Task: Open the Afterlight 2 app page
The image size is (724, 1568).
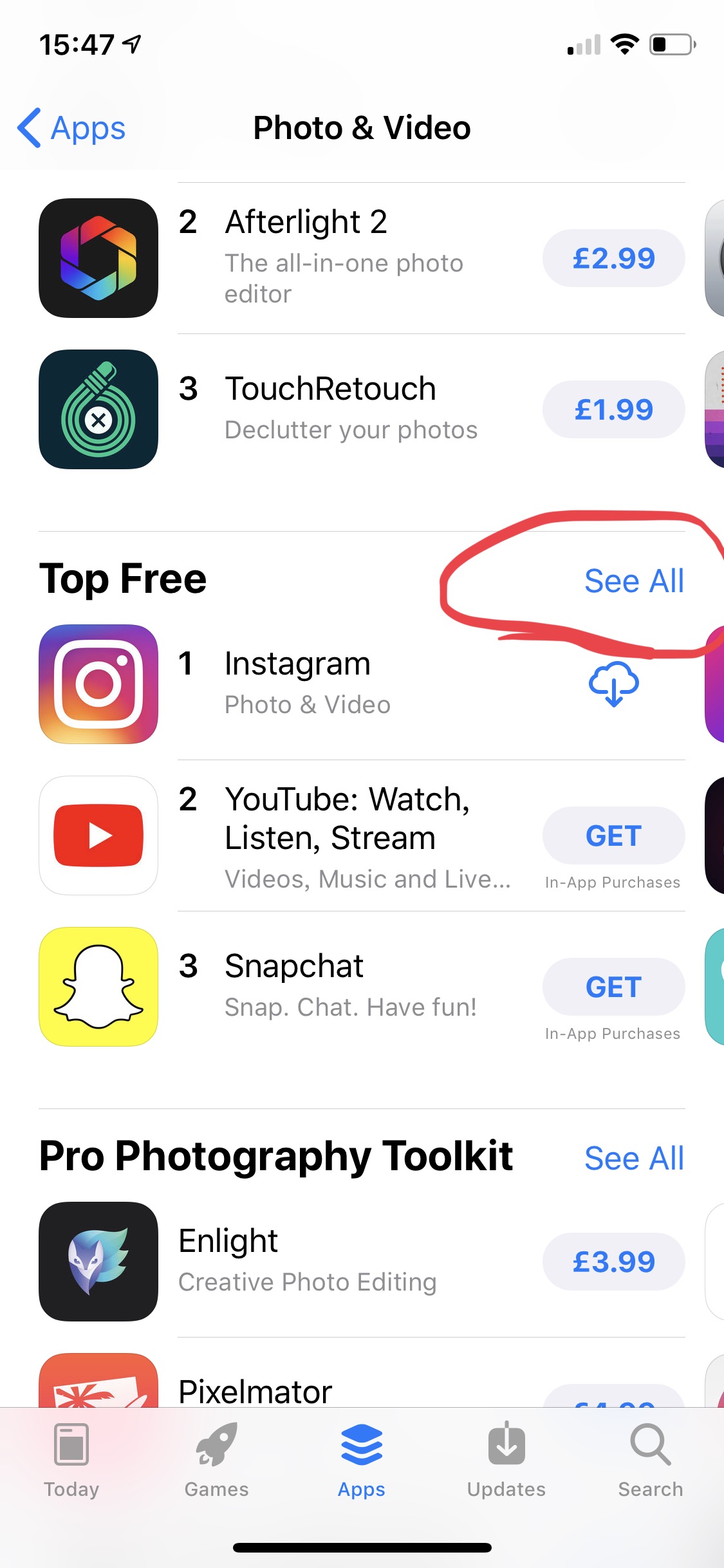Action: pyautogui.click(x=306, y=223)
